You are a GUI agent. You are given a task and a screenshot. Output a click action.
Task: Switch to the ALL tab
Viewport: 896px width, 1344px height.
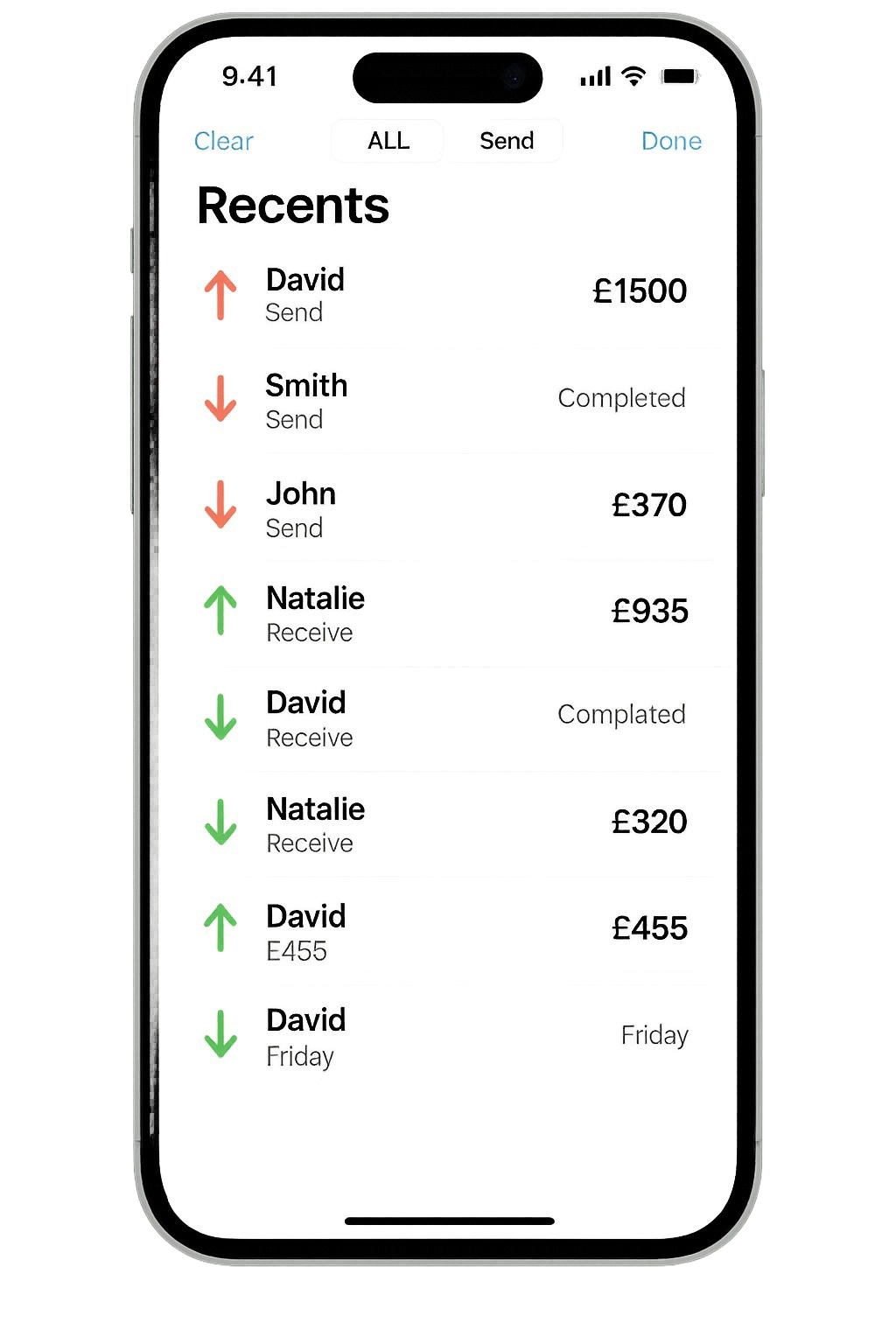click(x=387, y=140)
